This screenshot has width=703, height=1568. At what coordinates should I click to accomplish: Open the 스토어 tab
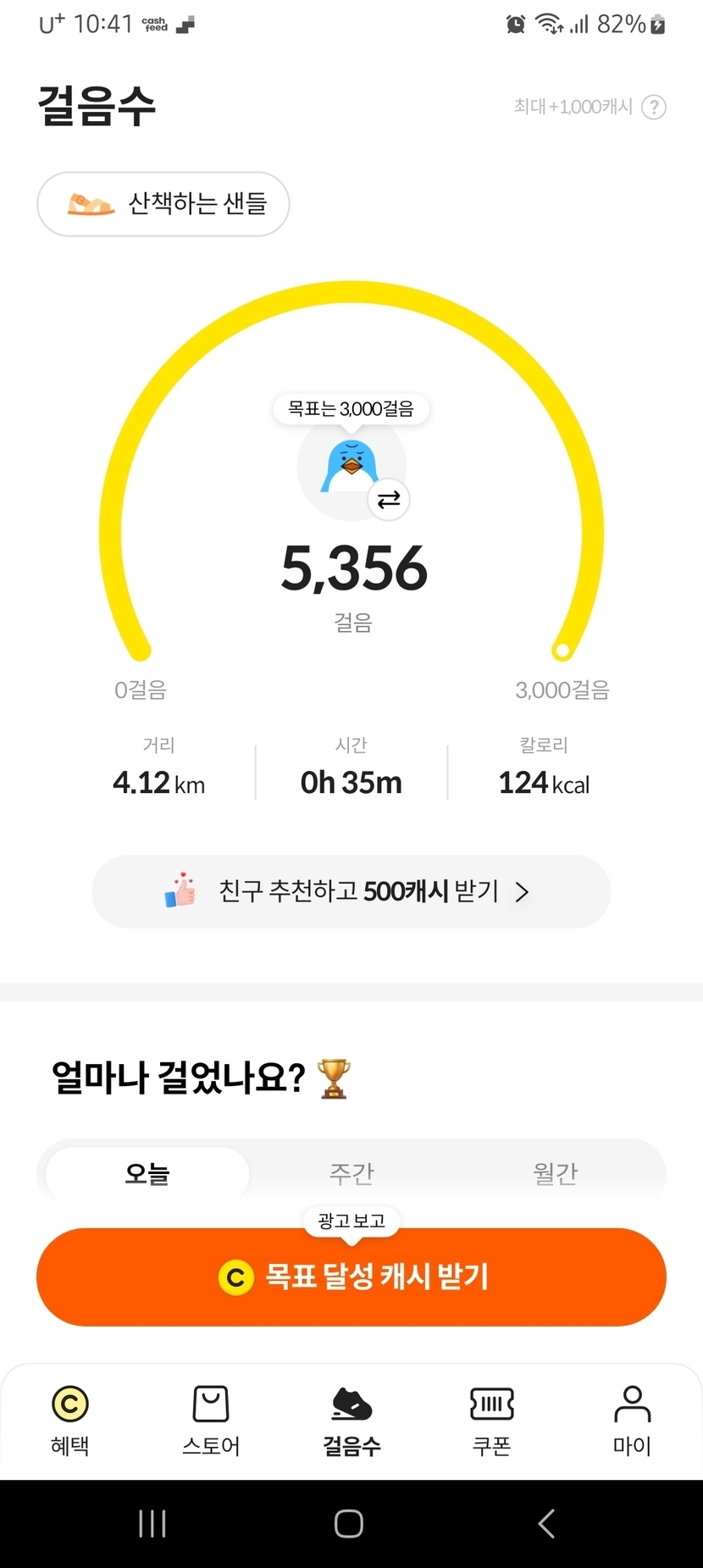tap(211, 1421)
